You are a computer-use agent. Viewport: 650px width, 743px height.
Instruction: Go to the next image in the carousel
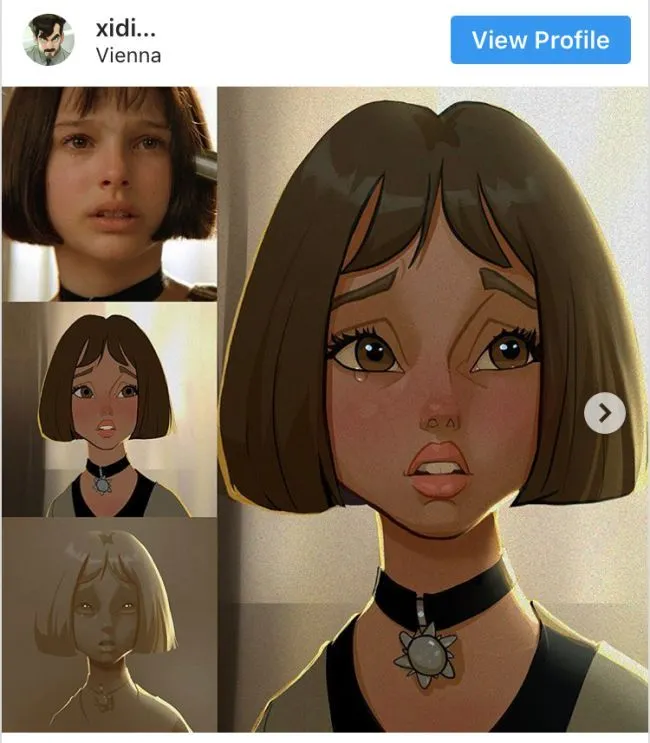604,412
